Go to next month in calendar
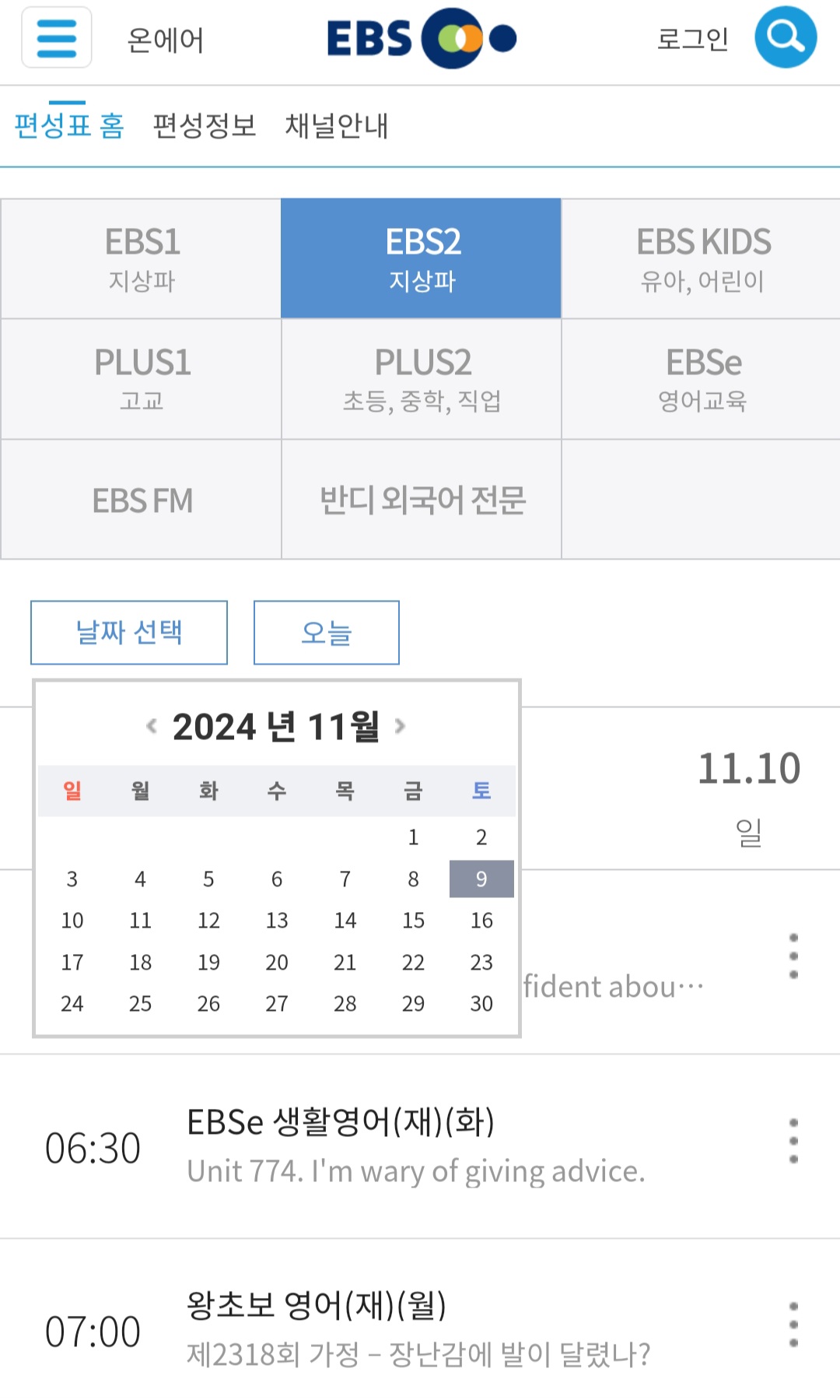 coord(401,725)
